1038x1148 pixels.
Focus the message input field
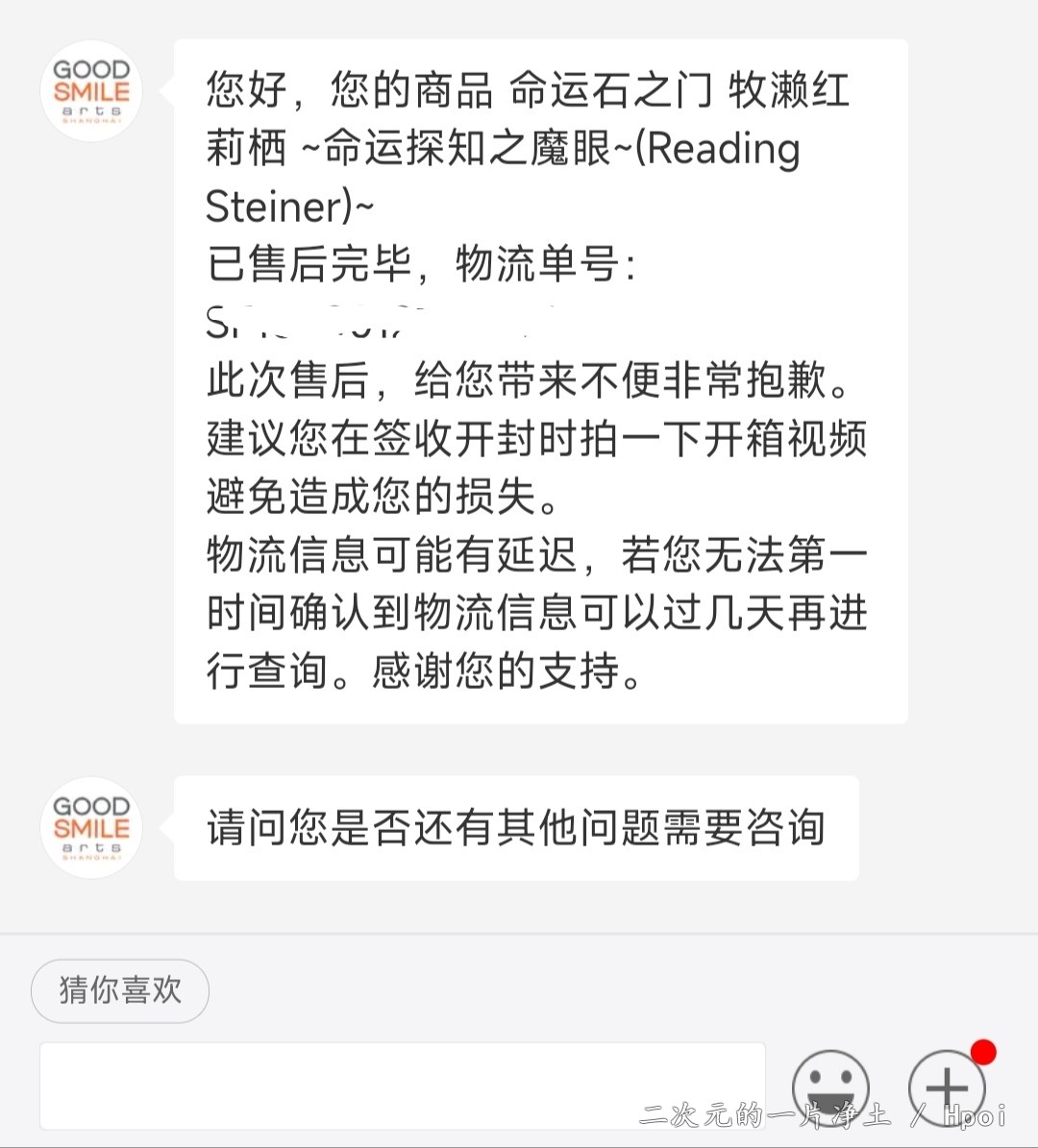[x=402, y=1086]
